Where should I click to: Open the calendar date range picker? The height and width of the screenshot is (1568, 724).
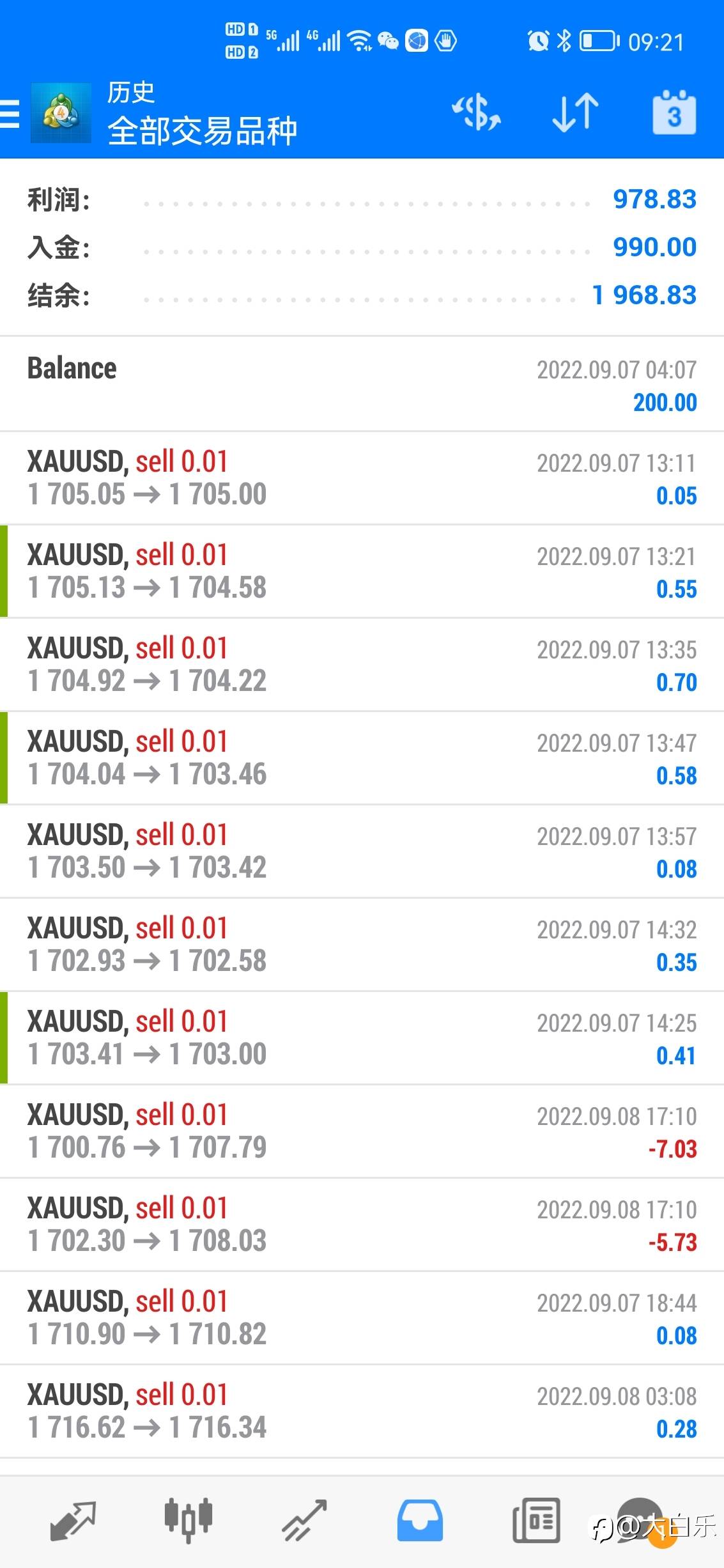[674, 113]
